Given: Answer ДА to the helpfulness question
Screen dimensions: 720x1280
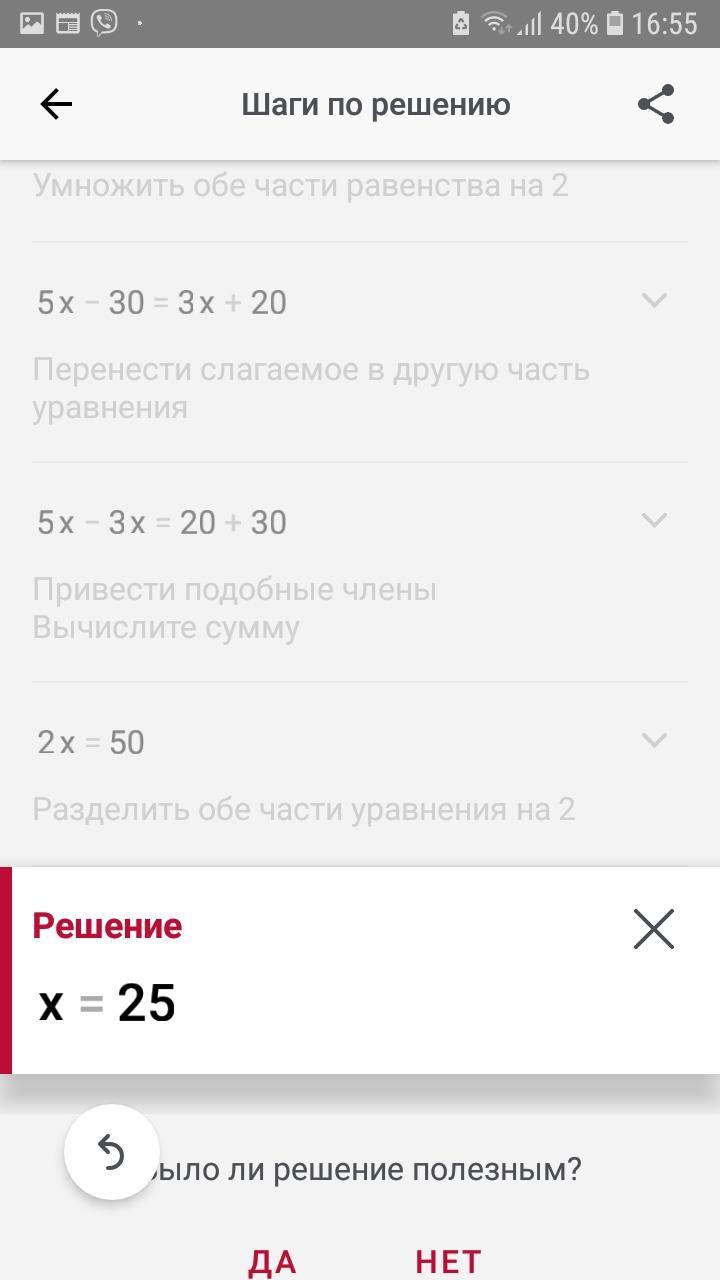Looking at the screenshot, I should 272,1262.
